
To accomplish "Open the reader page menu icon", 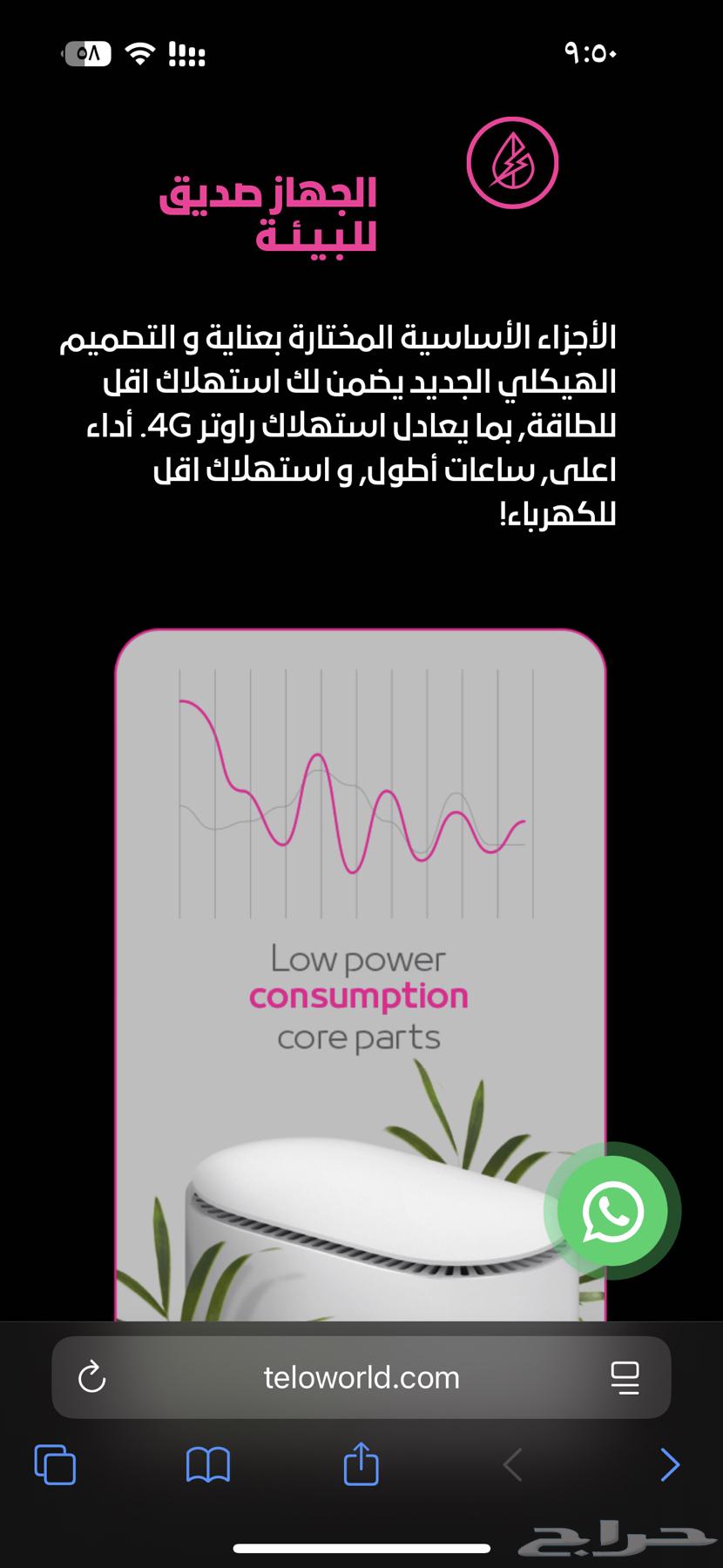I will 625,1377.
